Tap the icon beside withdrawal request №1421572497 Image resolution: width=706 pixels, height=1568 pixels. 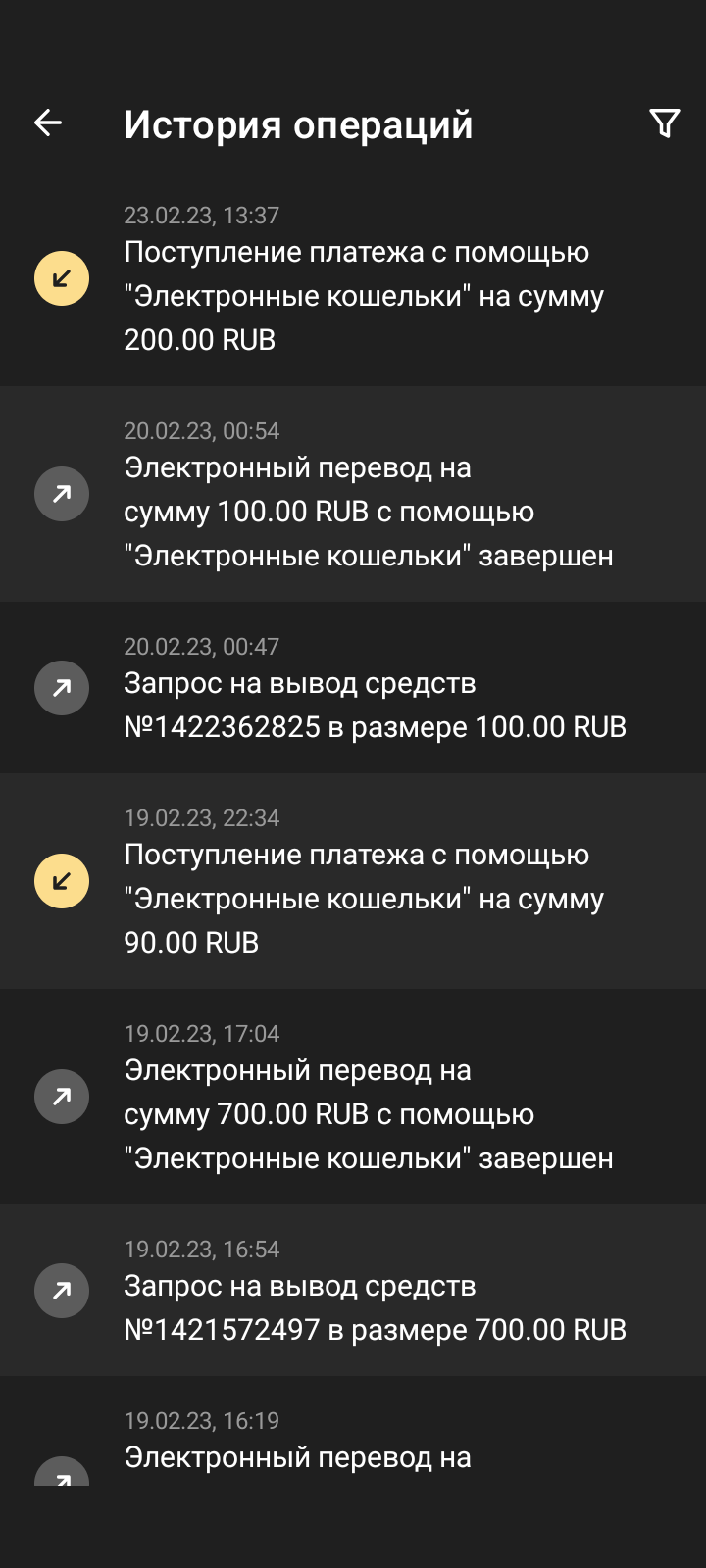point(61,1291)
